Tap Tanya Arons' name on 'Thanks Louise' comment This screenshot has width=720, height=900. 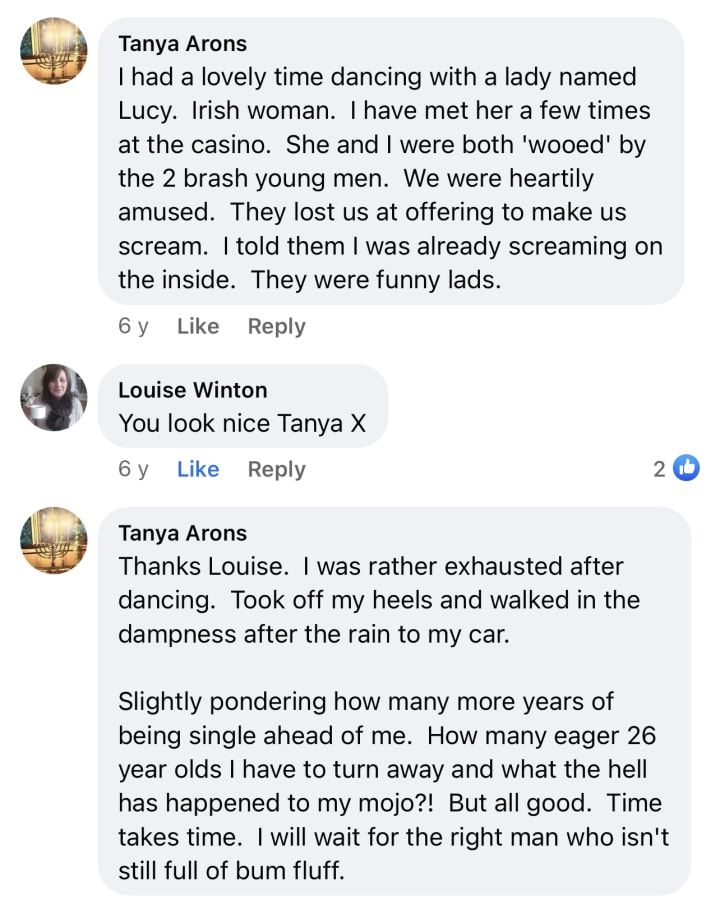tap(183, 533)
